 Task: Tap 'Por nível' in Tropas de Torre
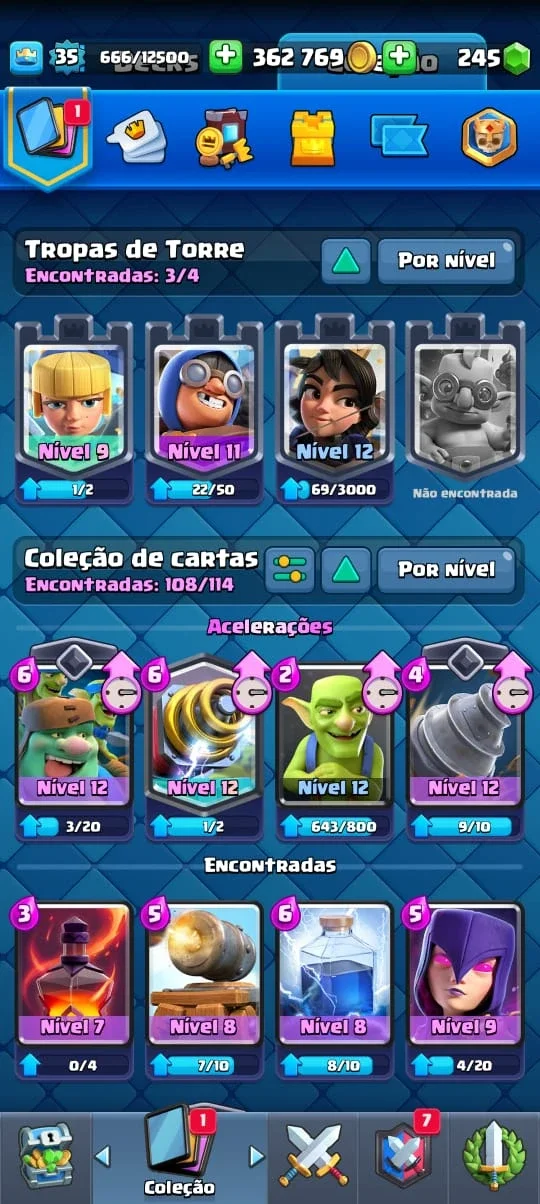[446, 261]
